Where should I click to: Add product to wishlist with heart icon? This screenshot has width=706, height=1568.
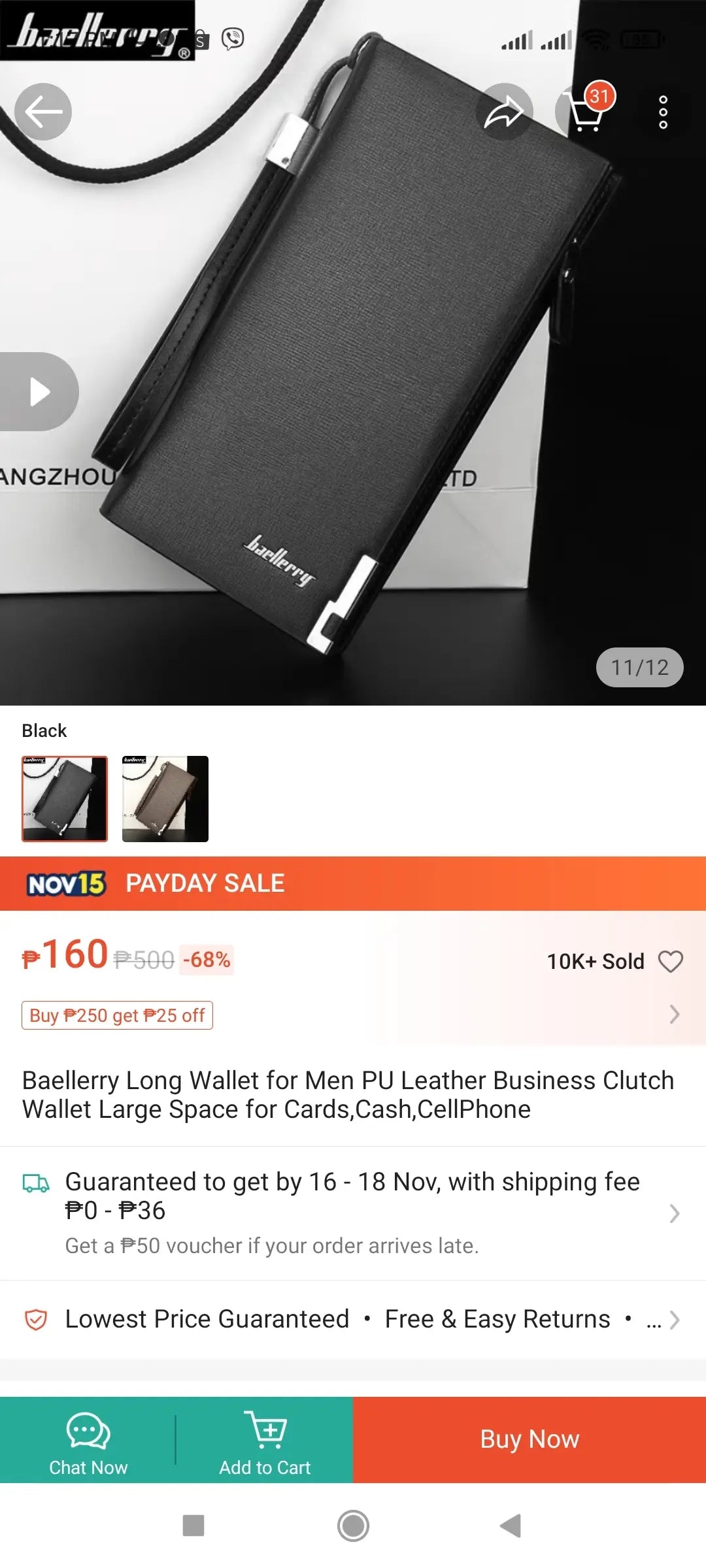pos(670,961)
